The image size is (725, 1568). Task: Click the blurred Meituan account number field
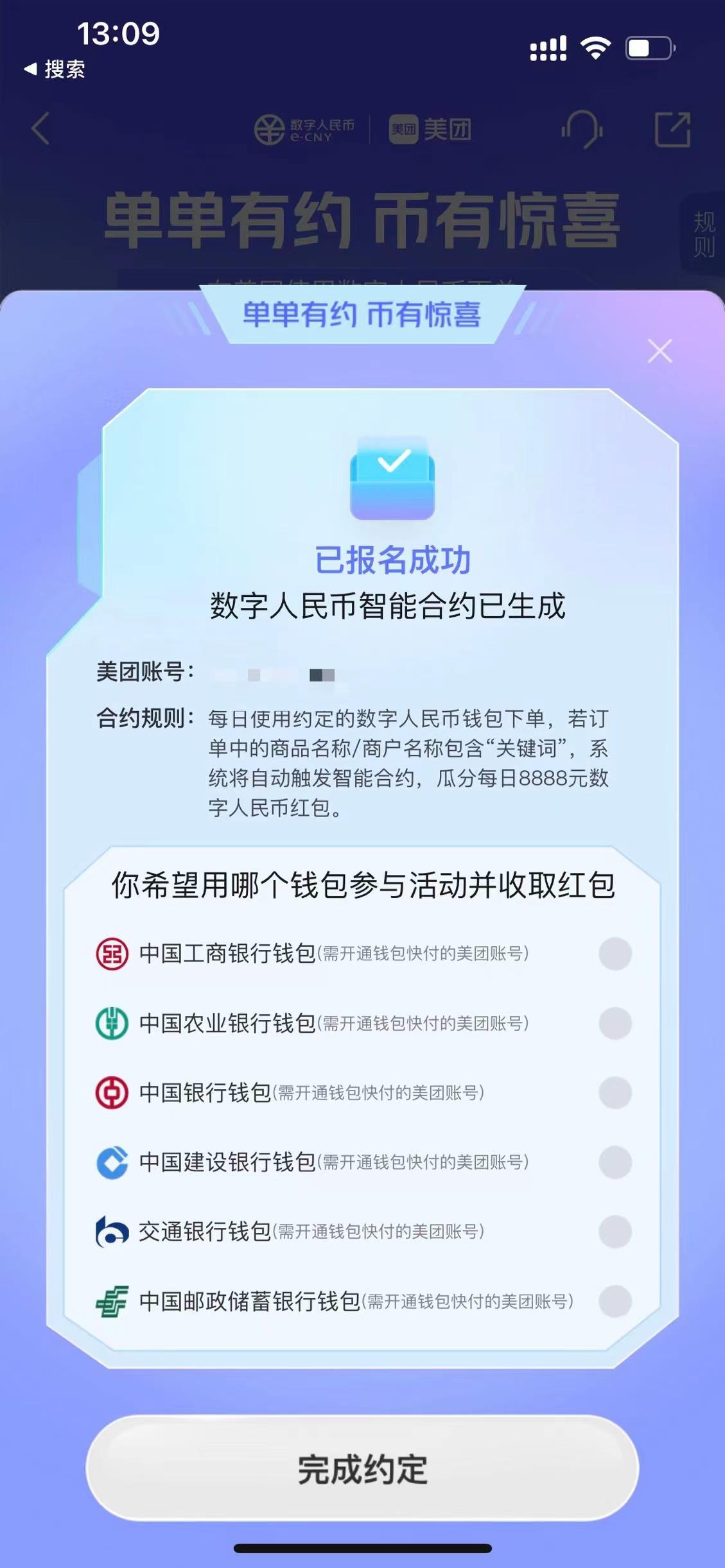[276, 672]
